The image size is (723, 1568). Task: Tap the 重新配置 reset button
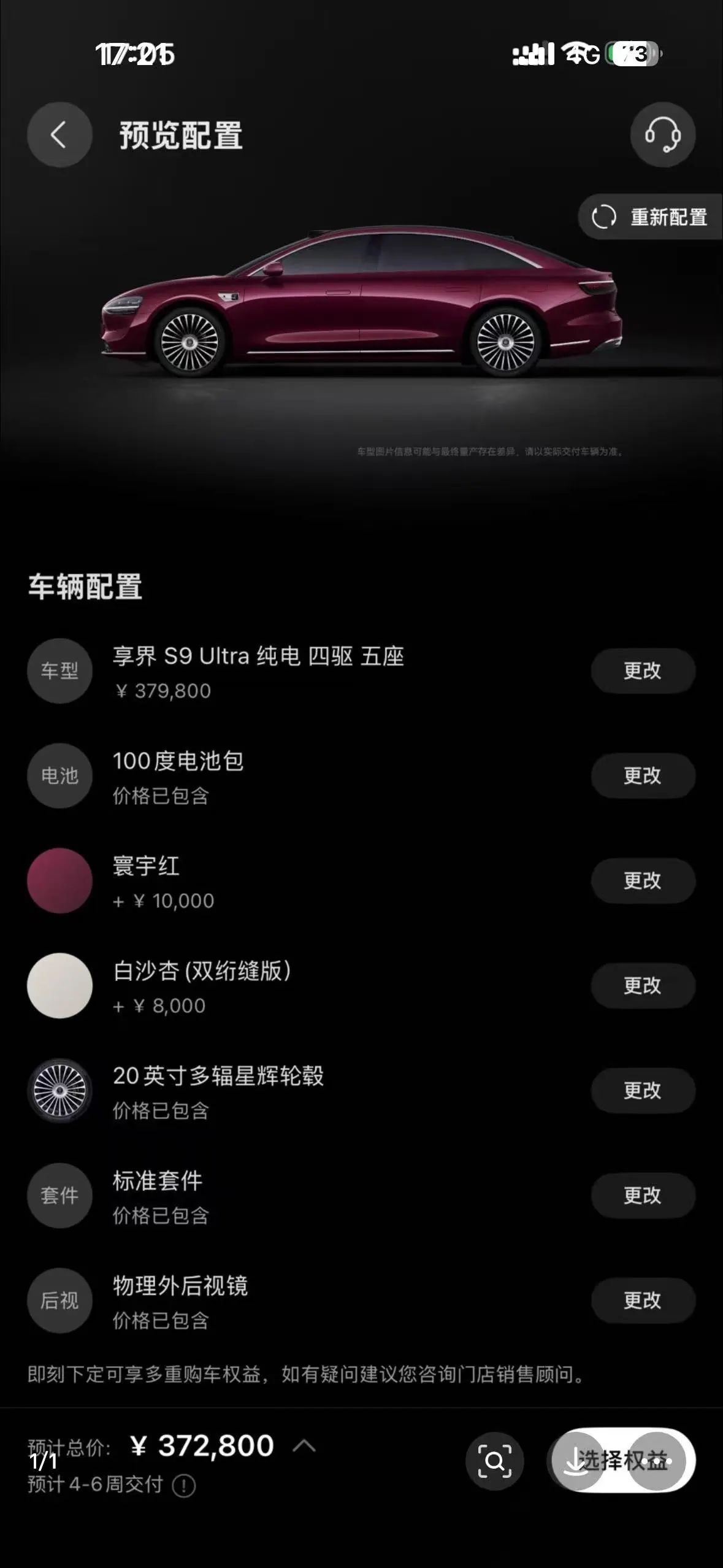click(x=651, y=217)
